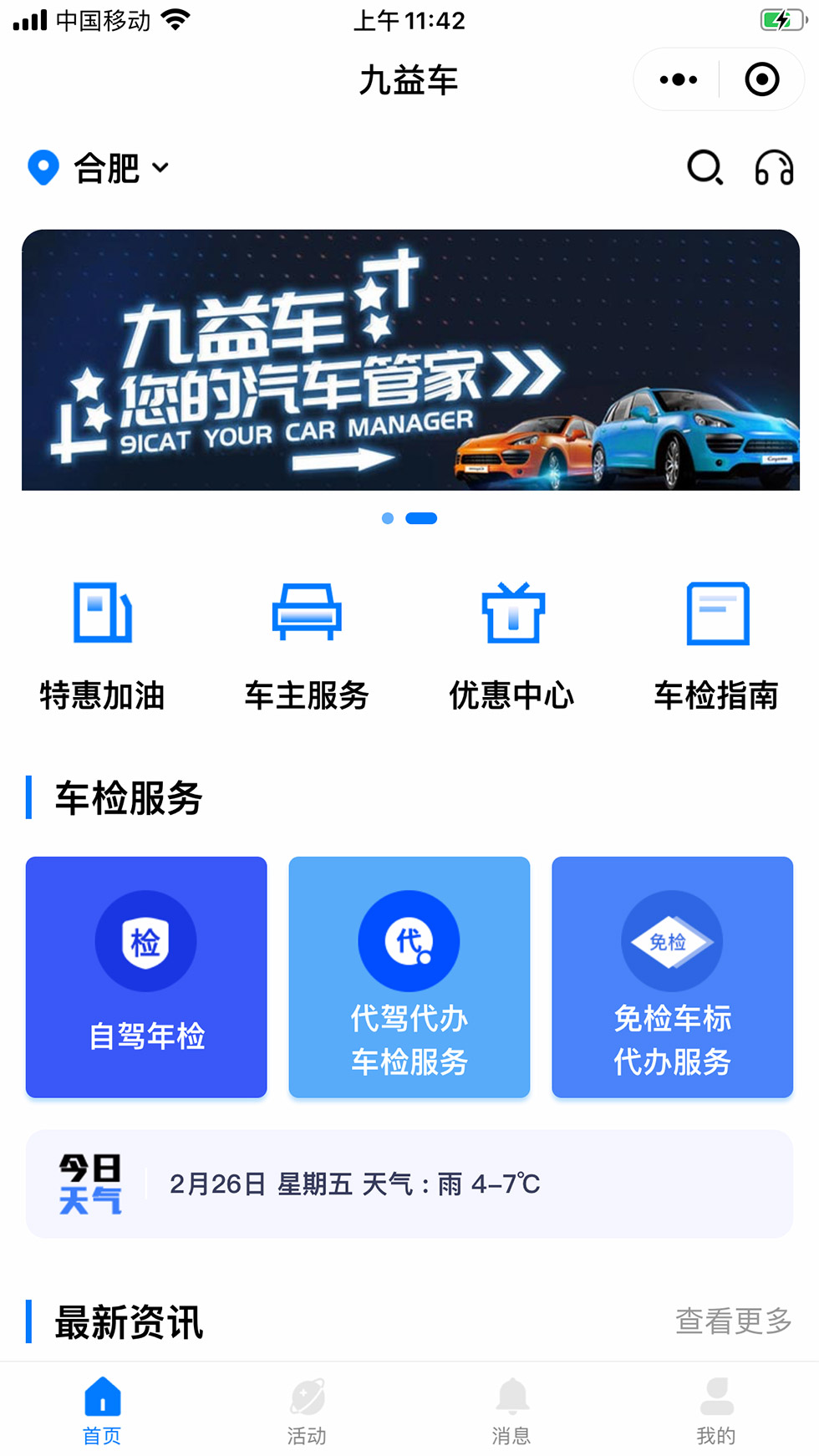The image size is (819, 1456).
Task: Open the mini program overflow menu
Action: click(678, 80)
